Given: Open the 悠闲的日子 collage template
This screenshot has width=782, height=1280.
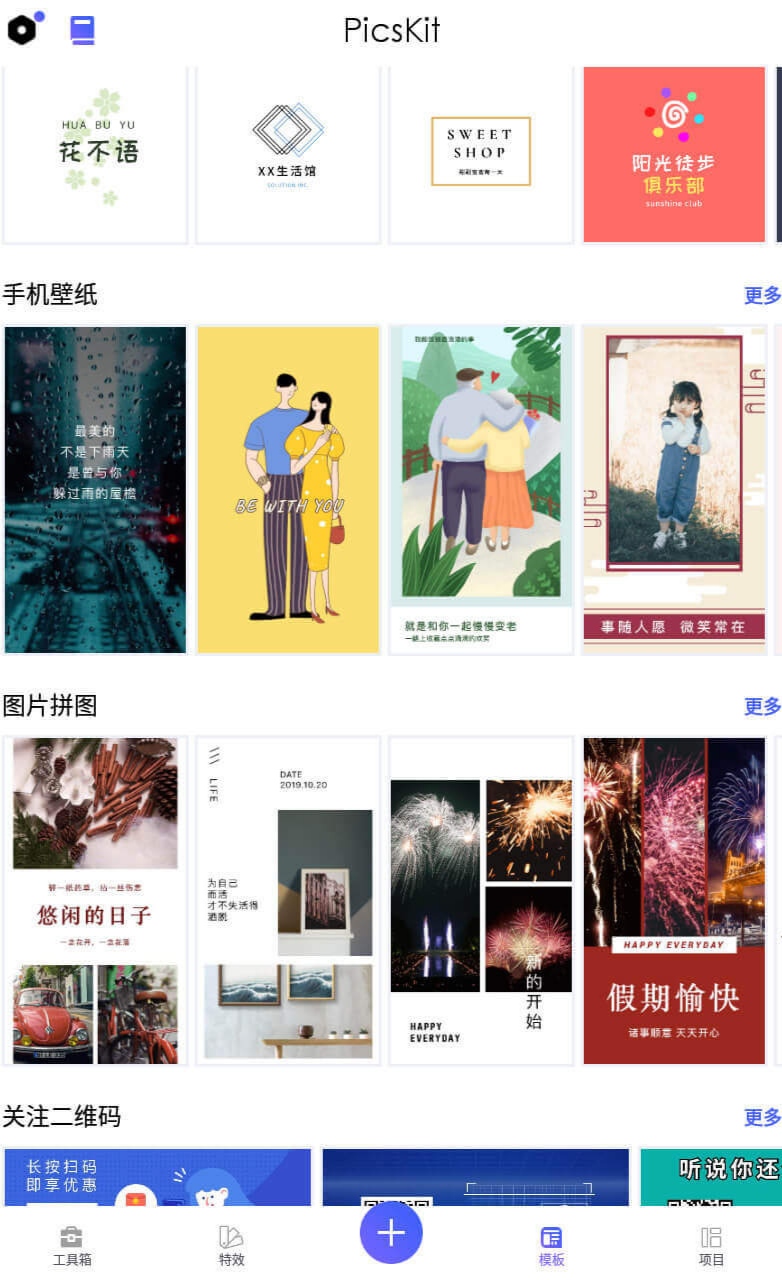Looking at the screenshot, I should (x=96, y=901).
